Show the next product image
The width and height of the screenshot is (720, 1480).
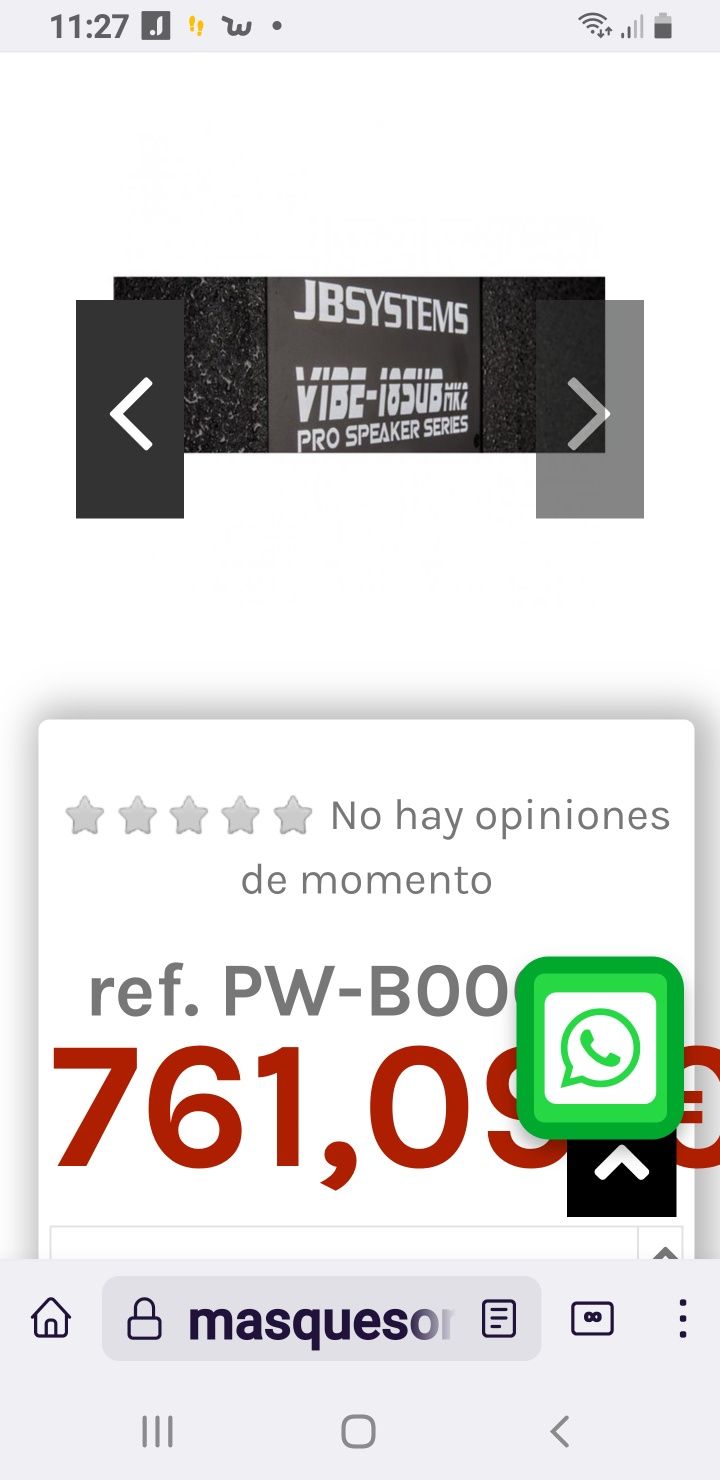[589, 410]
